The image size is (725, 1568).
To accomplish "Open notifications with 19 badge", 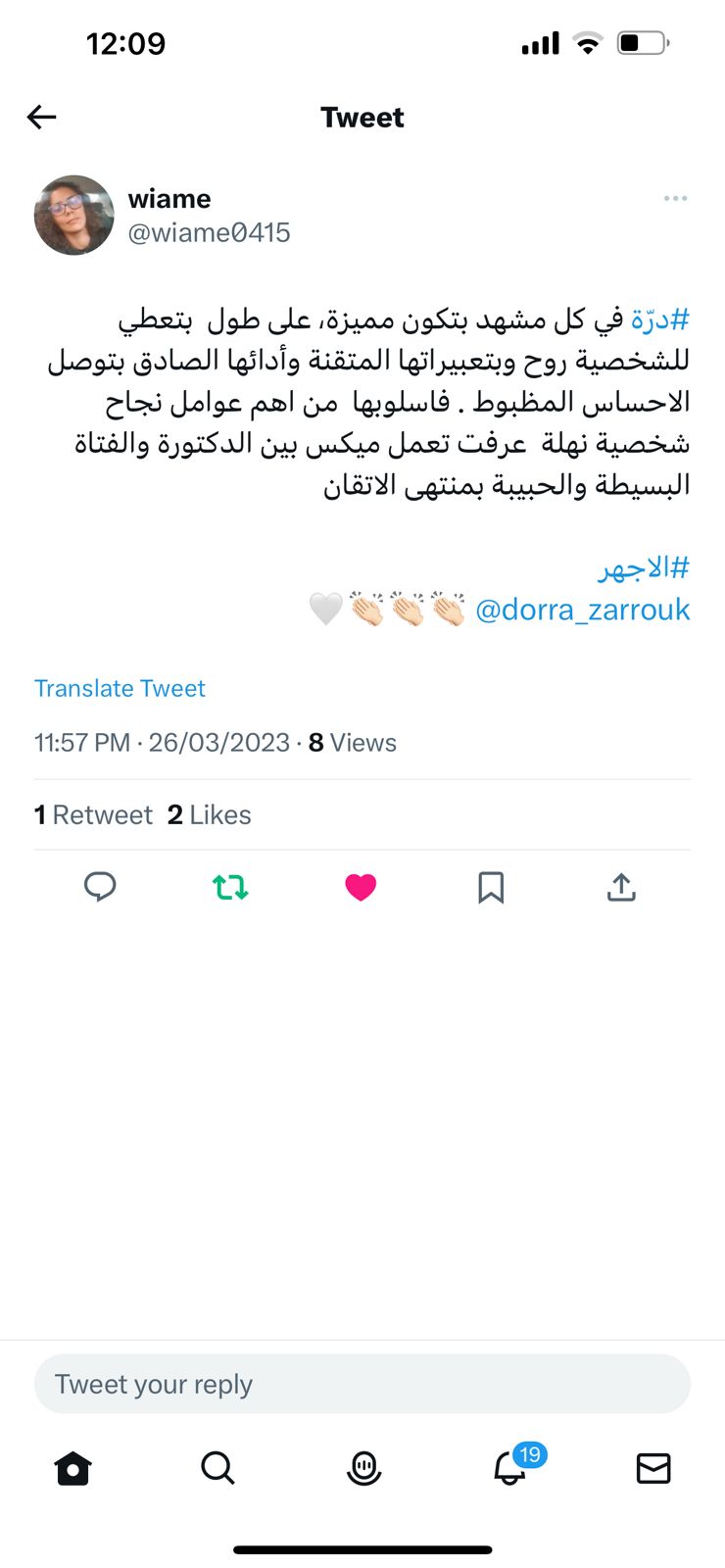I will (x=509, y=1468).
